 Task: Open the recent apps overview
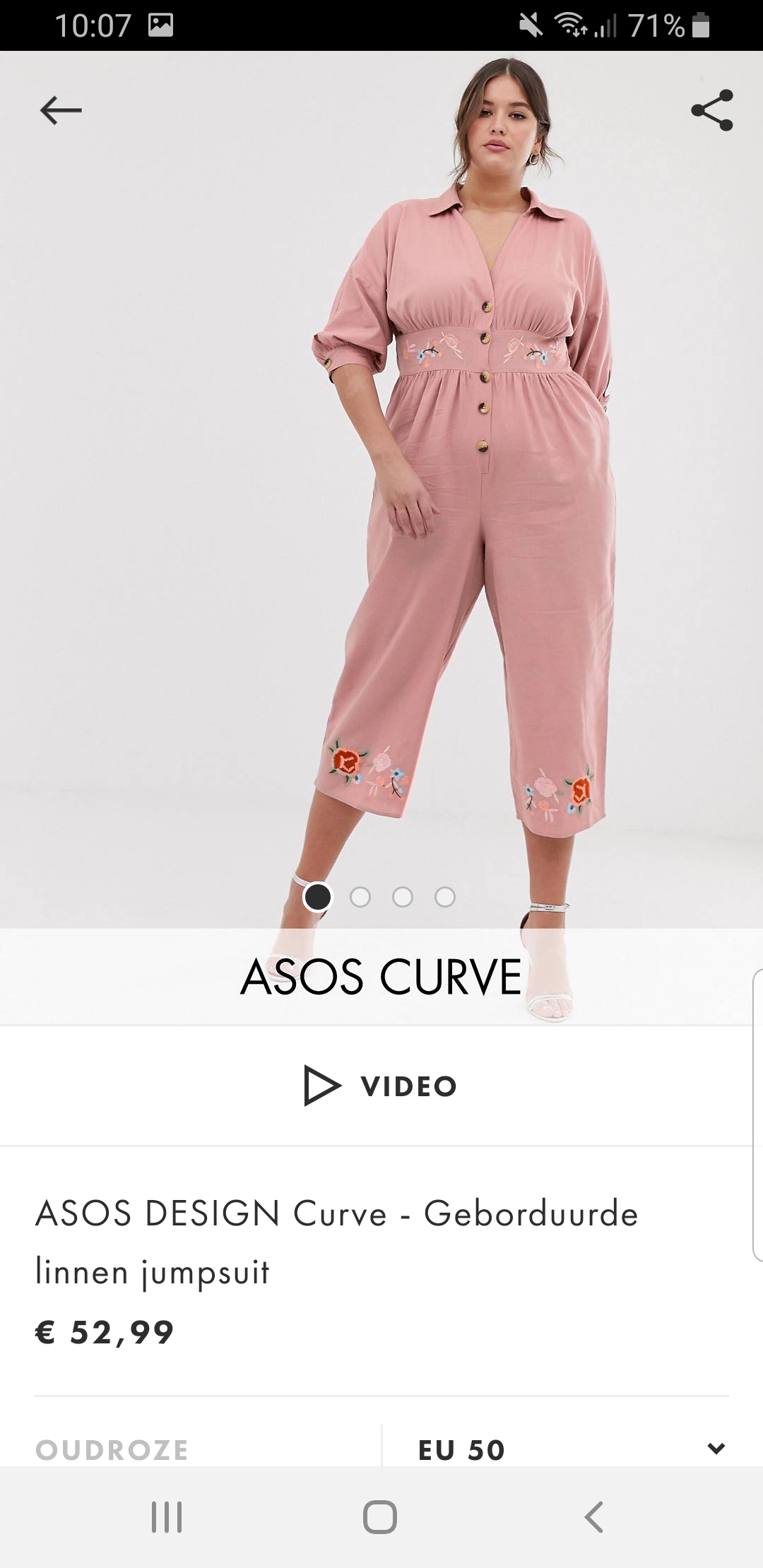[x=167, y=1516]
